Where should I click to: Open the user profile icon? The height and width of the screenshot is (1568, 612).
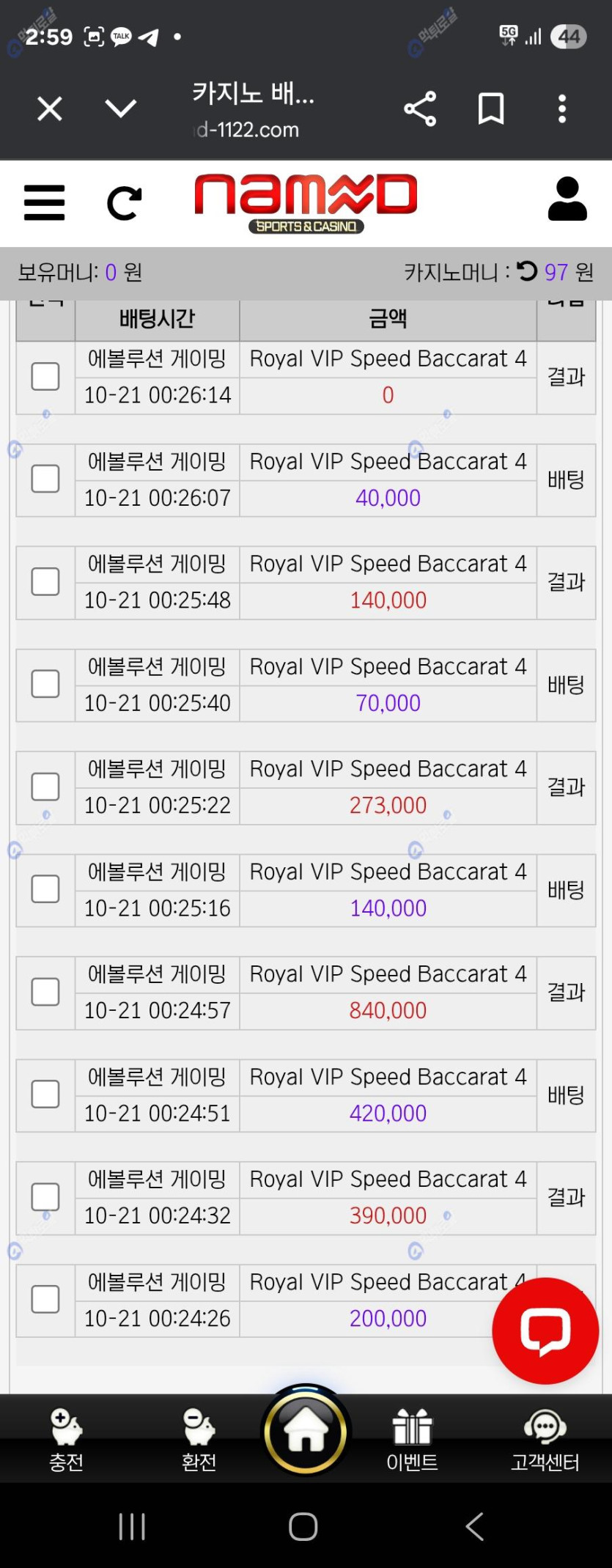(x=567, y=199)
